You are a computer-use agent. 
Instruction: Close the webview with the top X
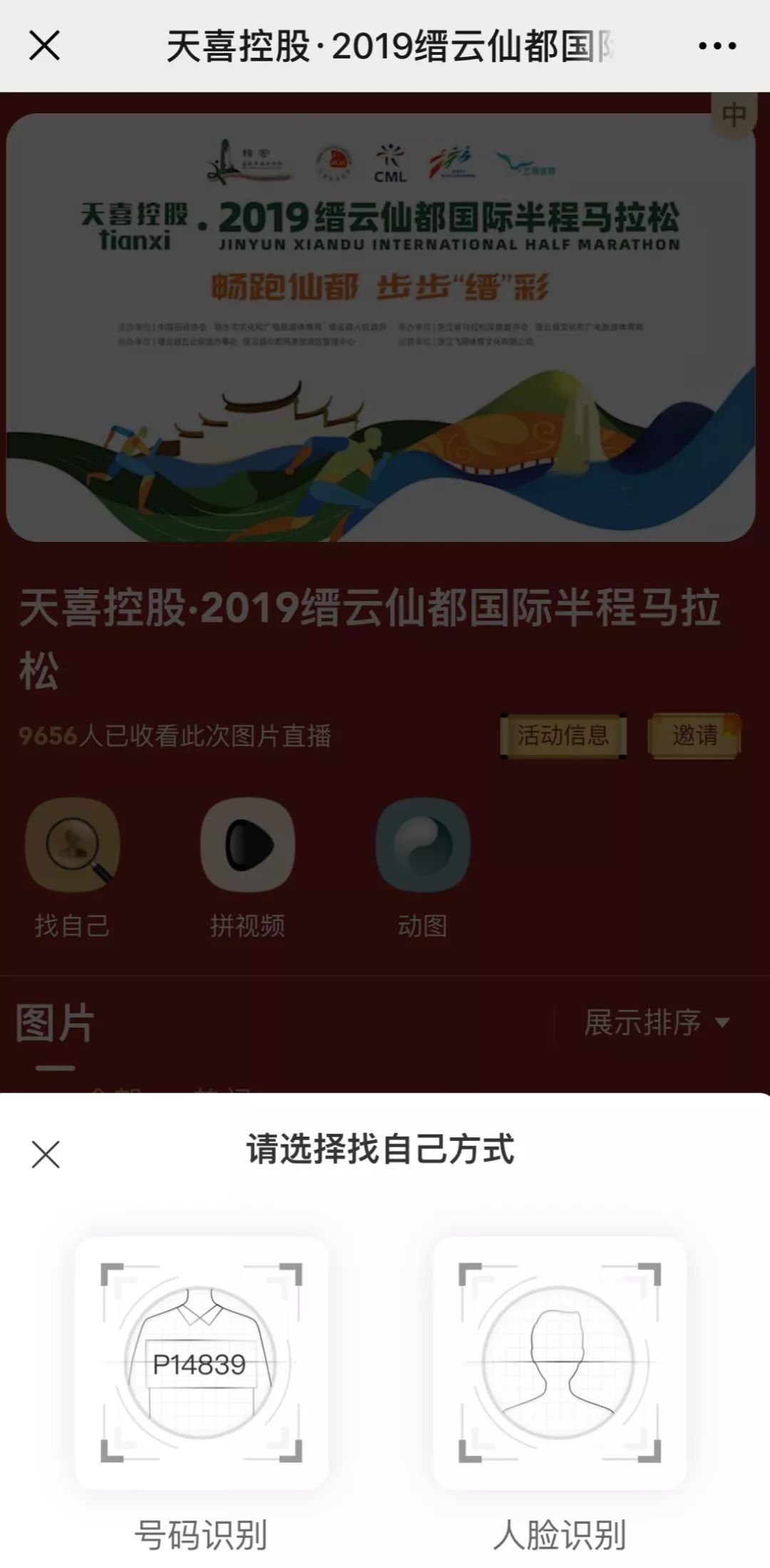pyautogui.click(x=44, y=46)
